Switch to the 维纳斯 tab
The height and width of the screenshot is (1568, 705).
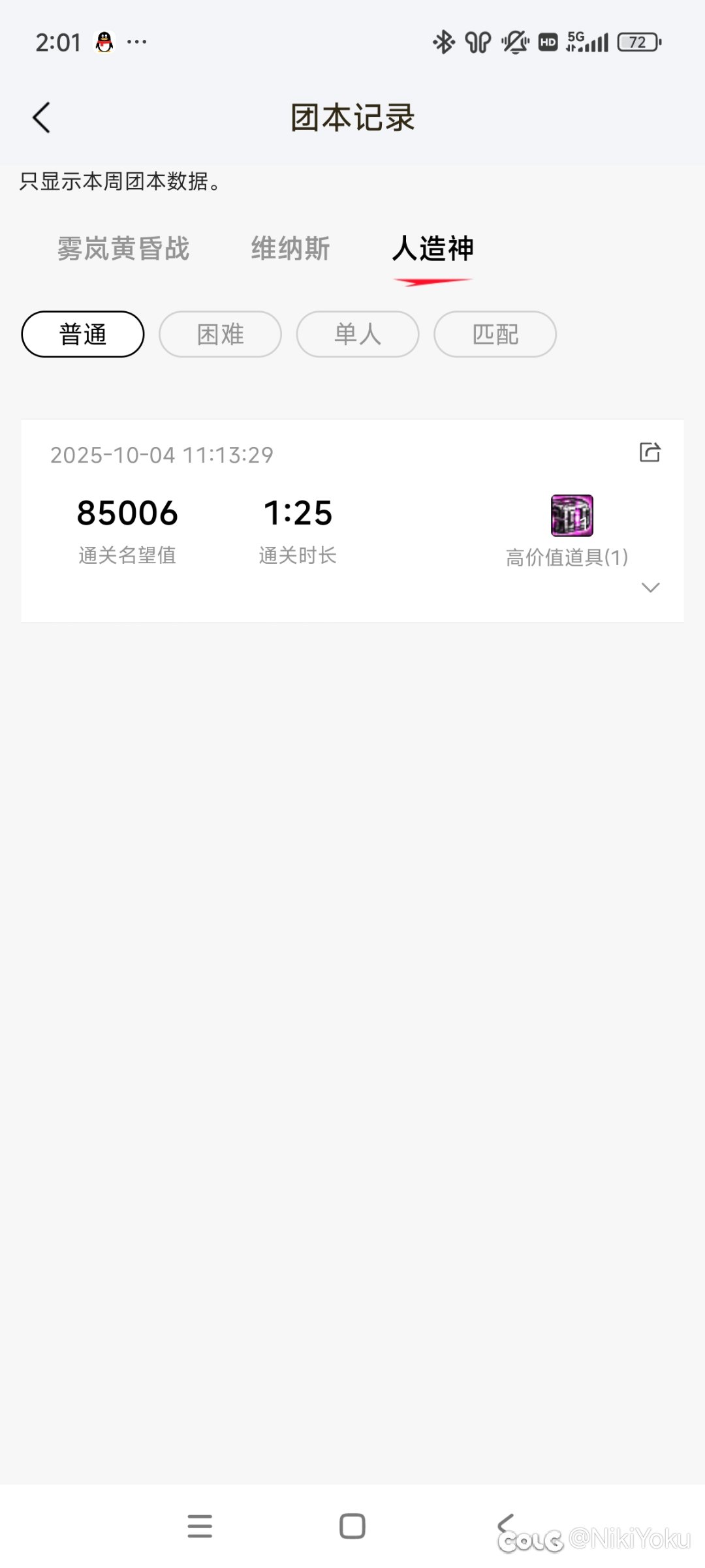pyautogui.click(x=290, y=249)
